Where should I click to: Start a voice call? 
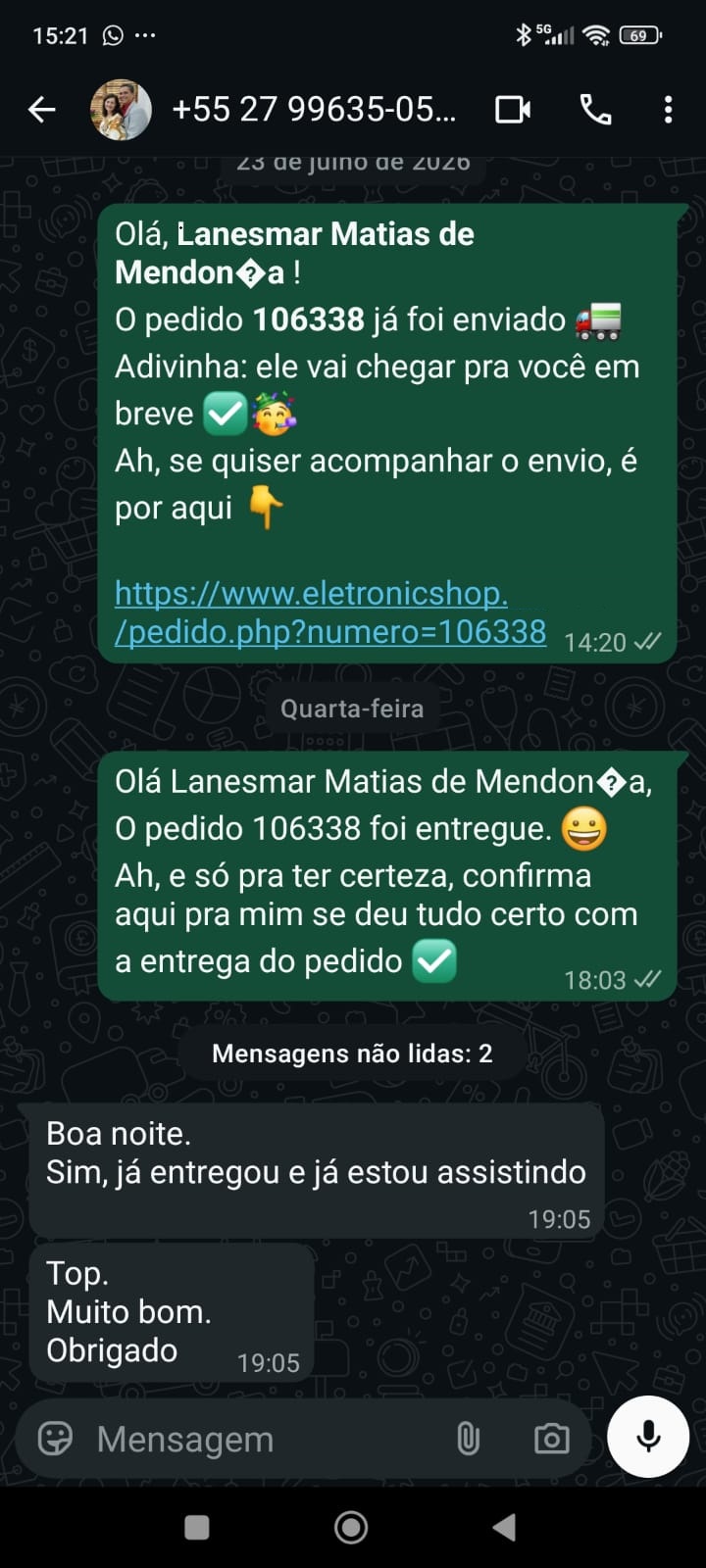[595, 110]
